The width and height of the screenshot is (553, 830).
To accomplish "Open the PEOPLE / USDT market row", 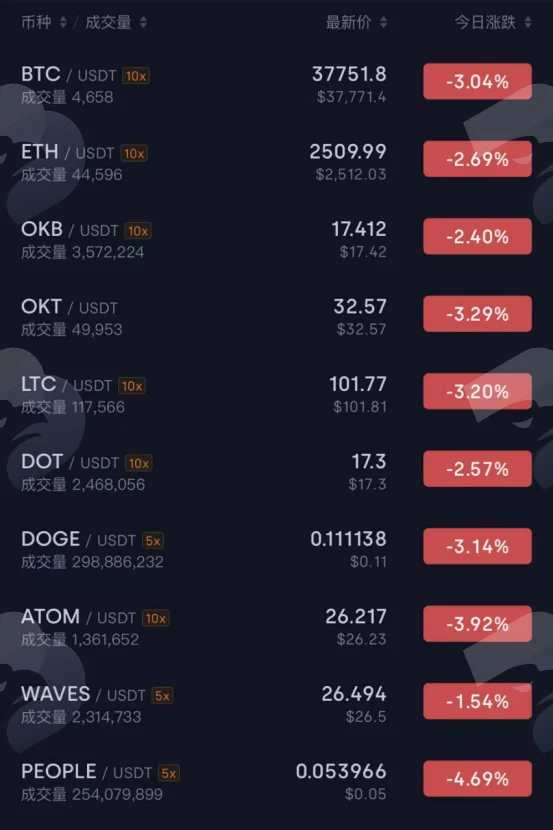I will [x=276, y=782].
